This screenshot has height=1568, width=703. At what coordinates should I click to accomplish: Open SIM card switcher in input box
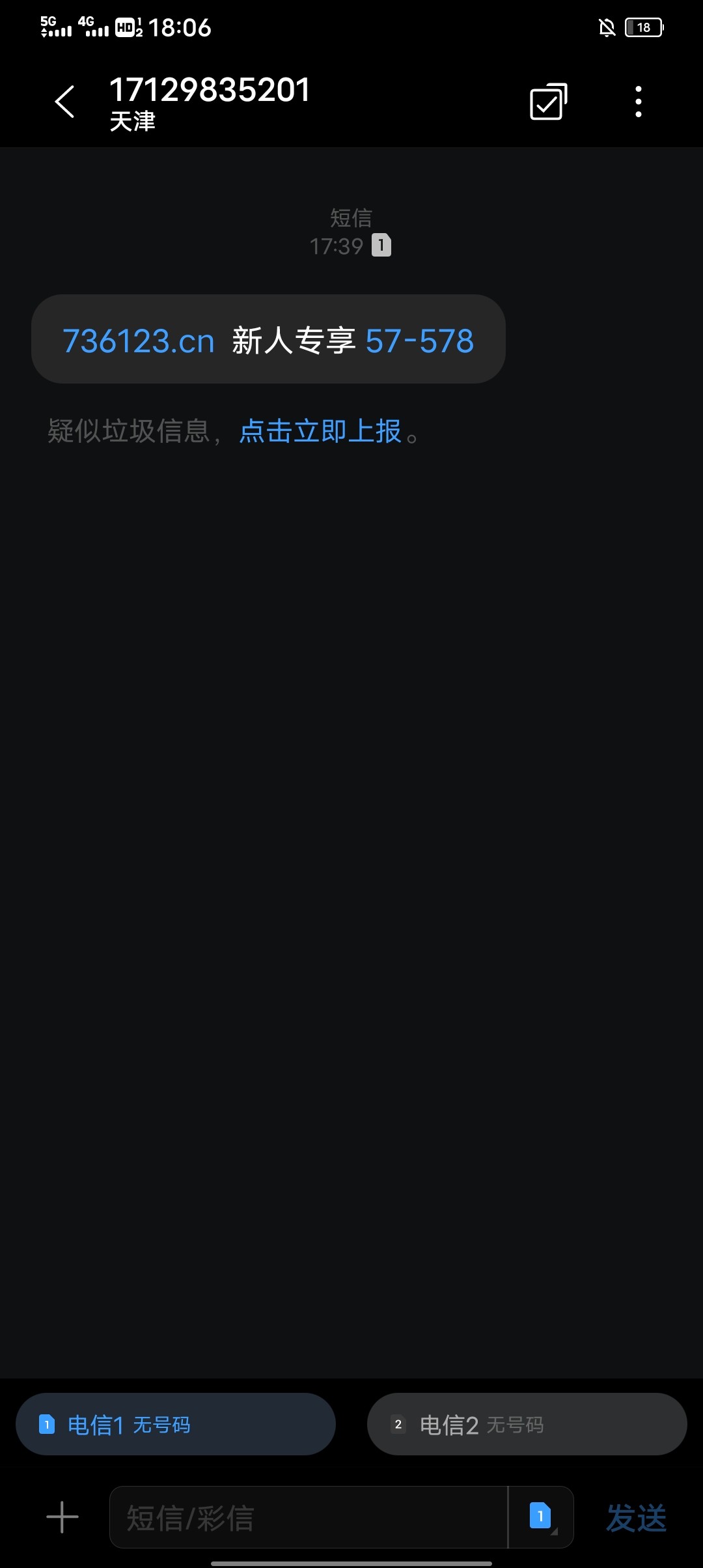541,1517
